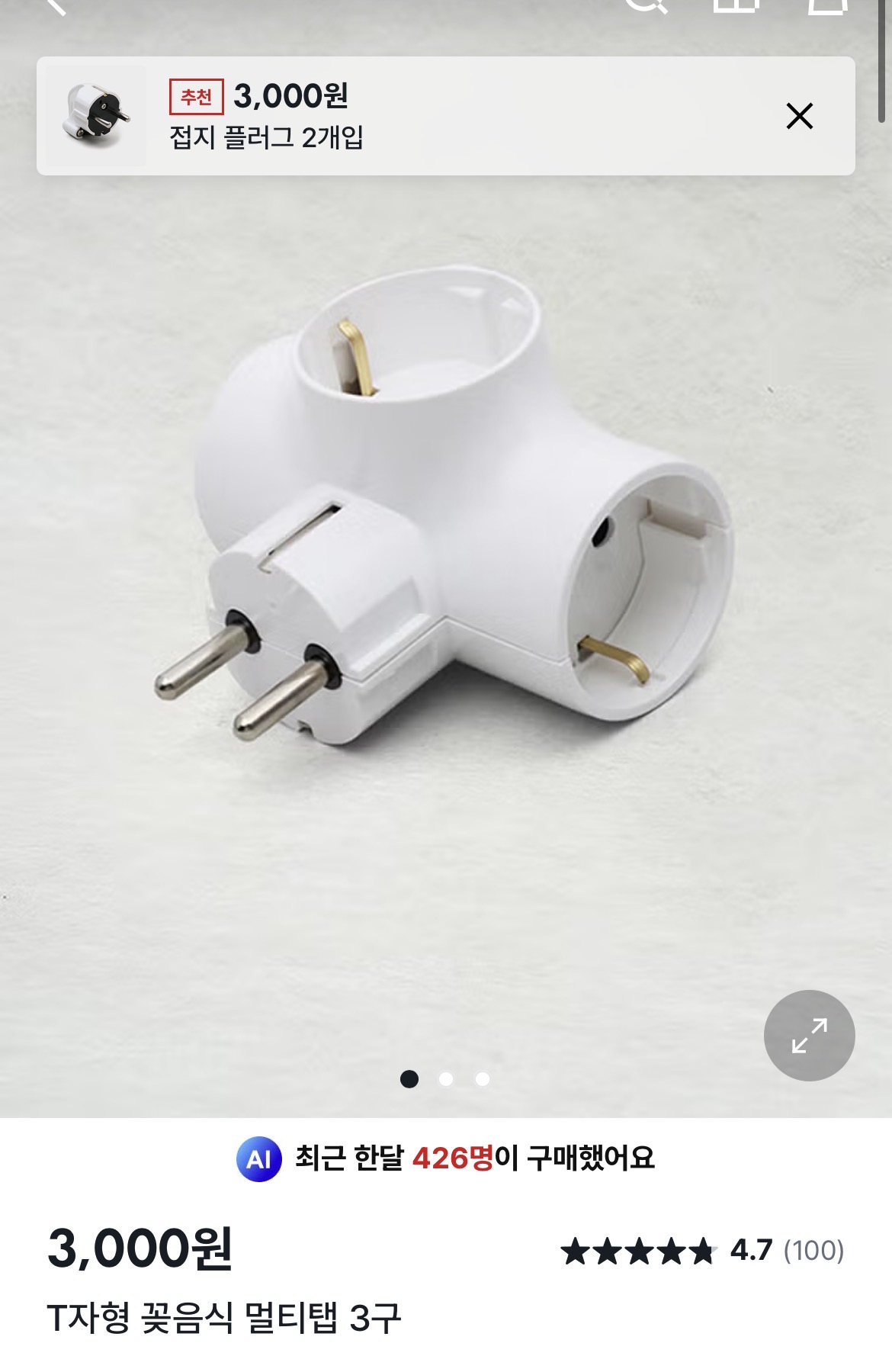Go back using the top-left arrow
The height and width of the screenshot is (1372, 892).
click(57, 6)
